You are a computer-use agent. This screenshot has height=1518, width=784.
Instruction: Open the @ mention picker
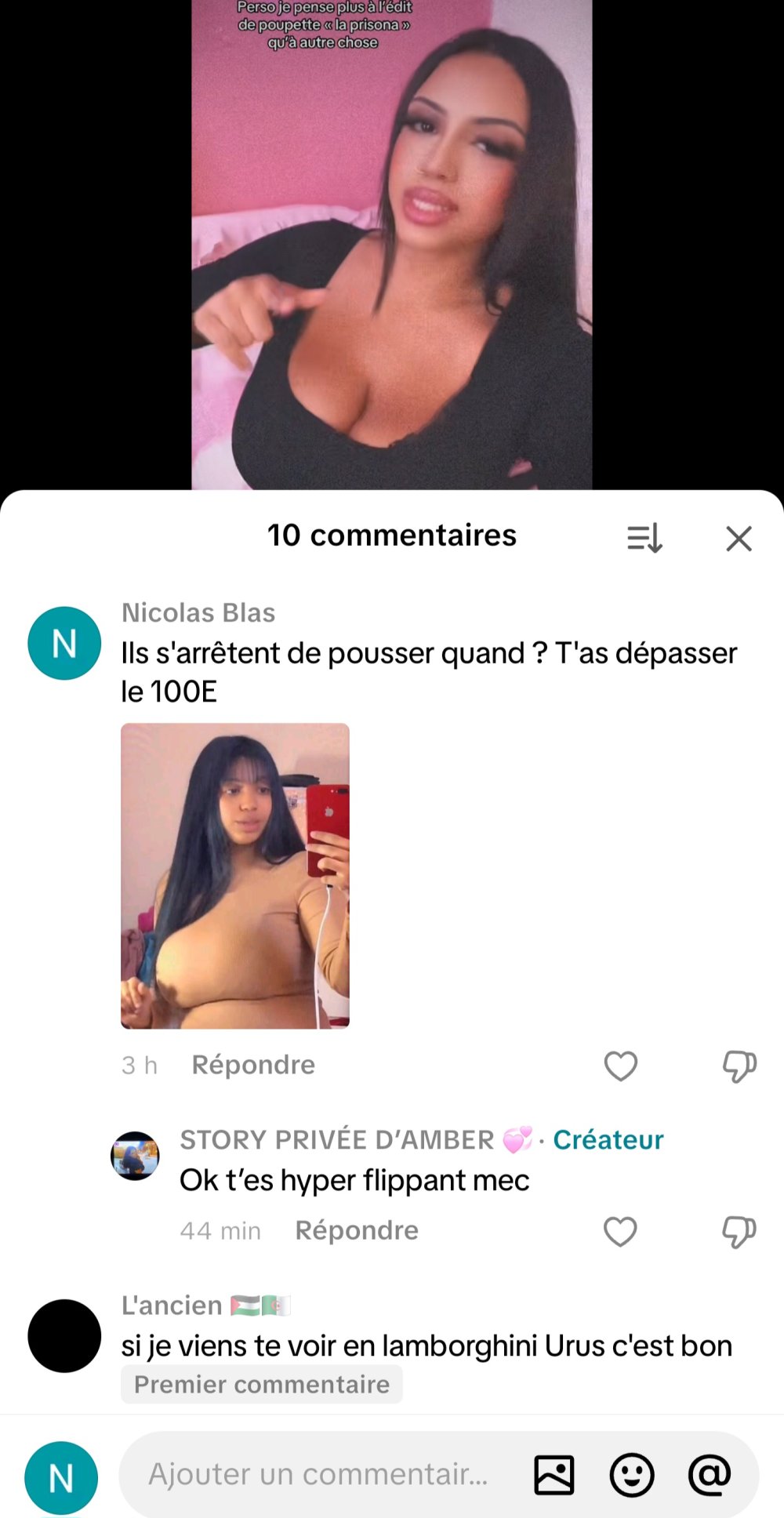pyautogui.click(x=708, y=1474)
